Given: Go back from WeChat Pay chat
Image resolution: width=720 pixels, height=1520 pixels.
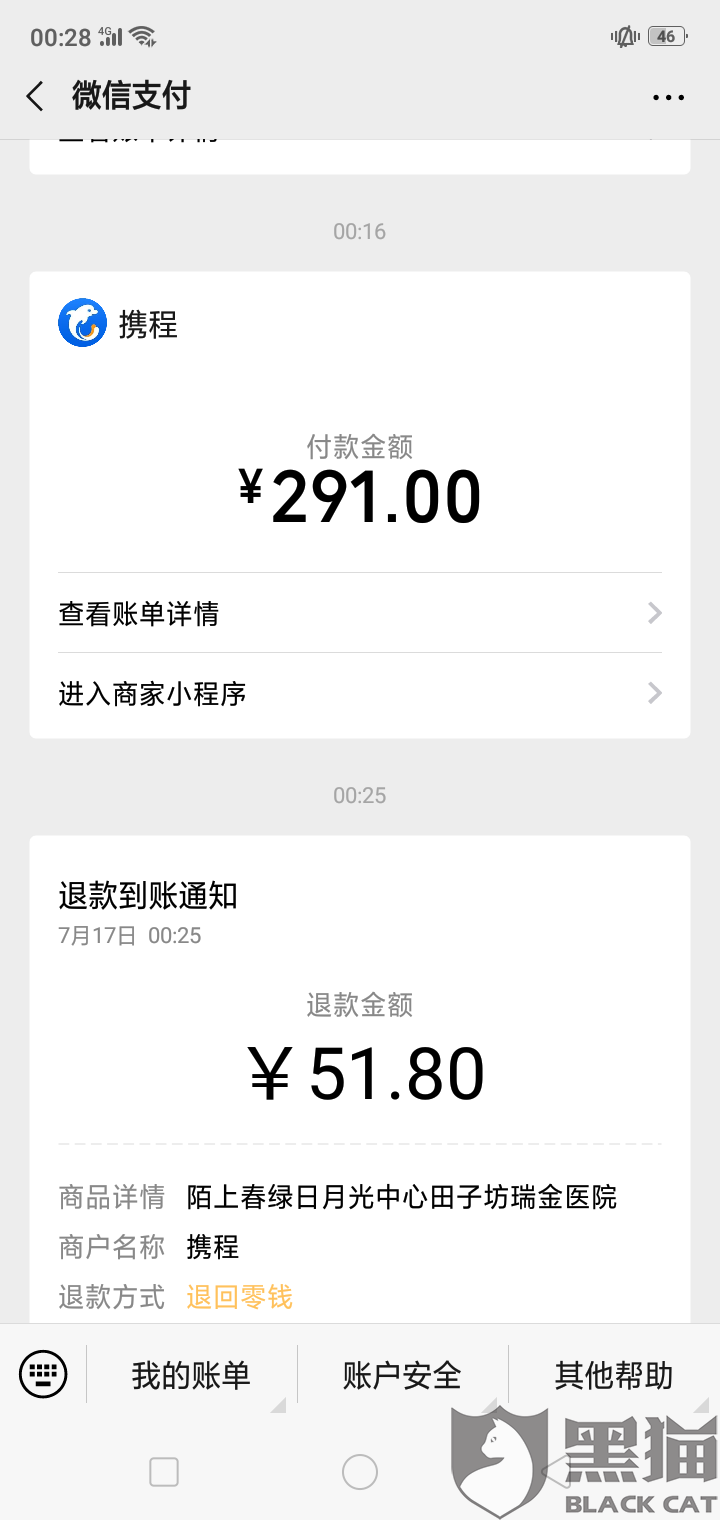Looking at the screenshot, I should [35, 97].
